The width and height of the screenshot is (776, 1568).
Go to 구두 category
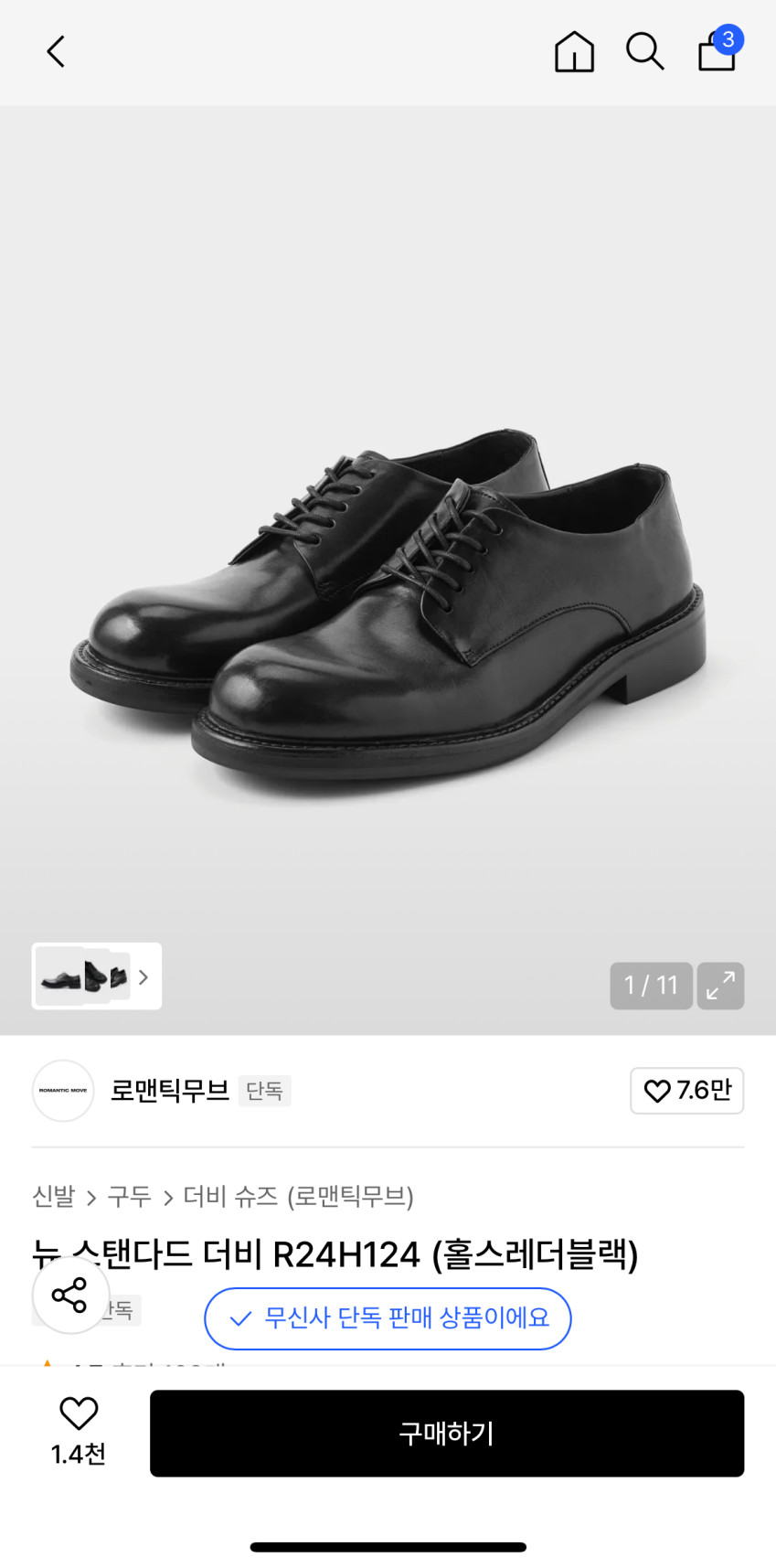129,1196
